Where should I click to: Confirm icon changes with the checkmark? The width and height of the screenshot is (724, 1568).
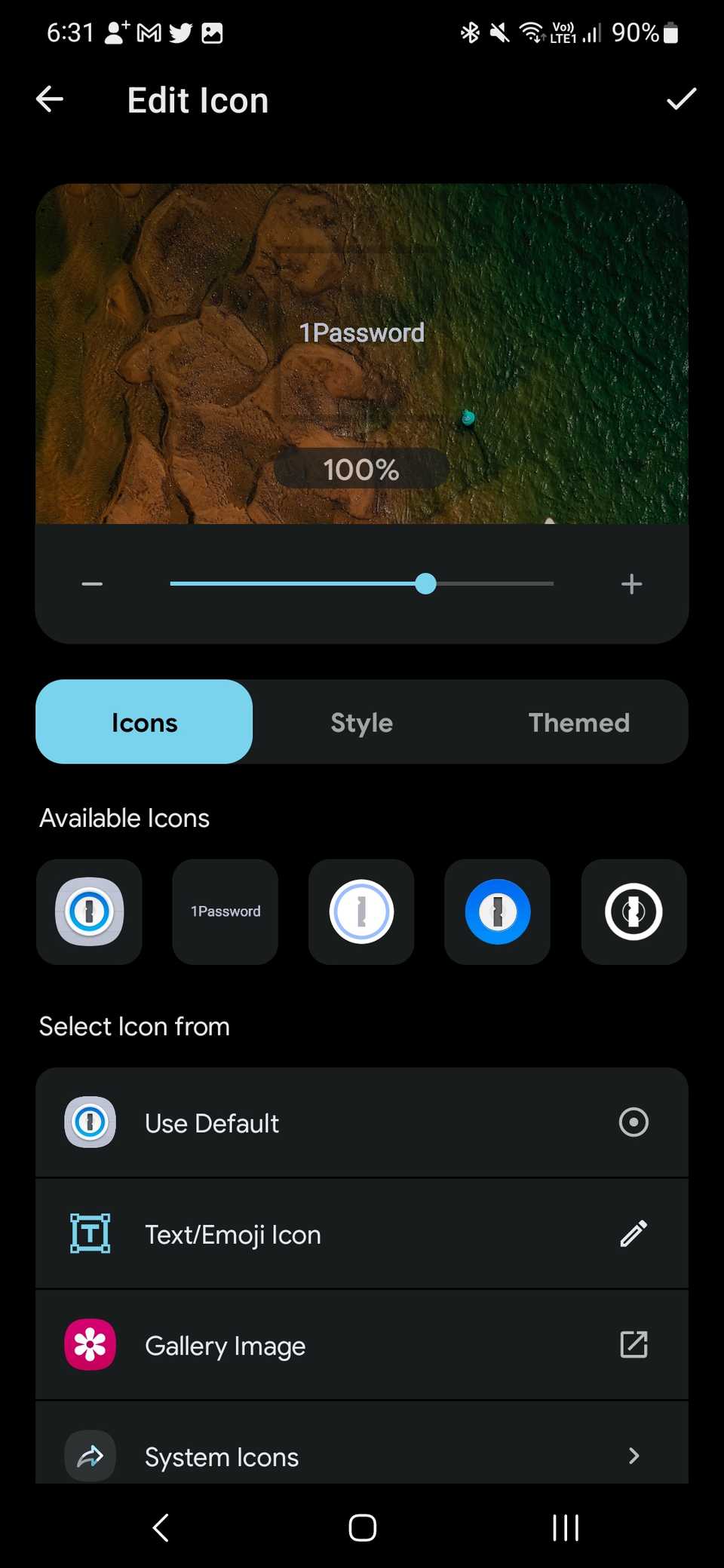pyautogui.click(x=681, y=99)
